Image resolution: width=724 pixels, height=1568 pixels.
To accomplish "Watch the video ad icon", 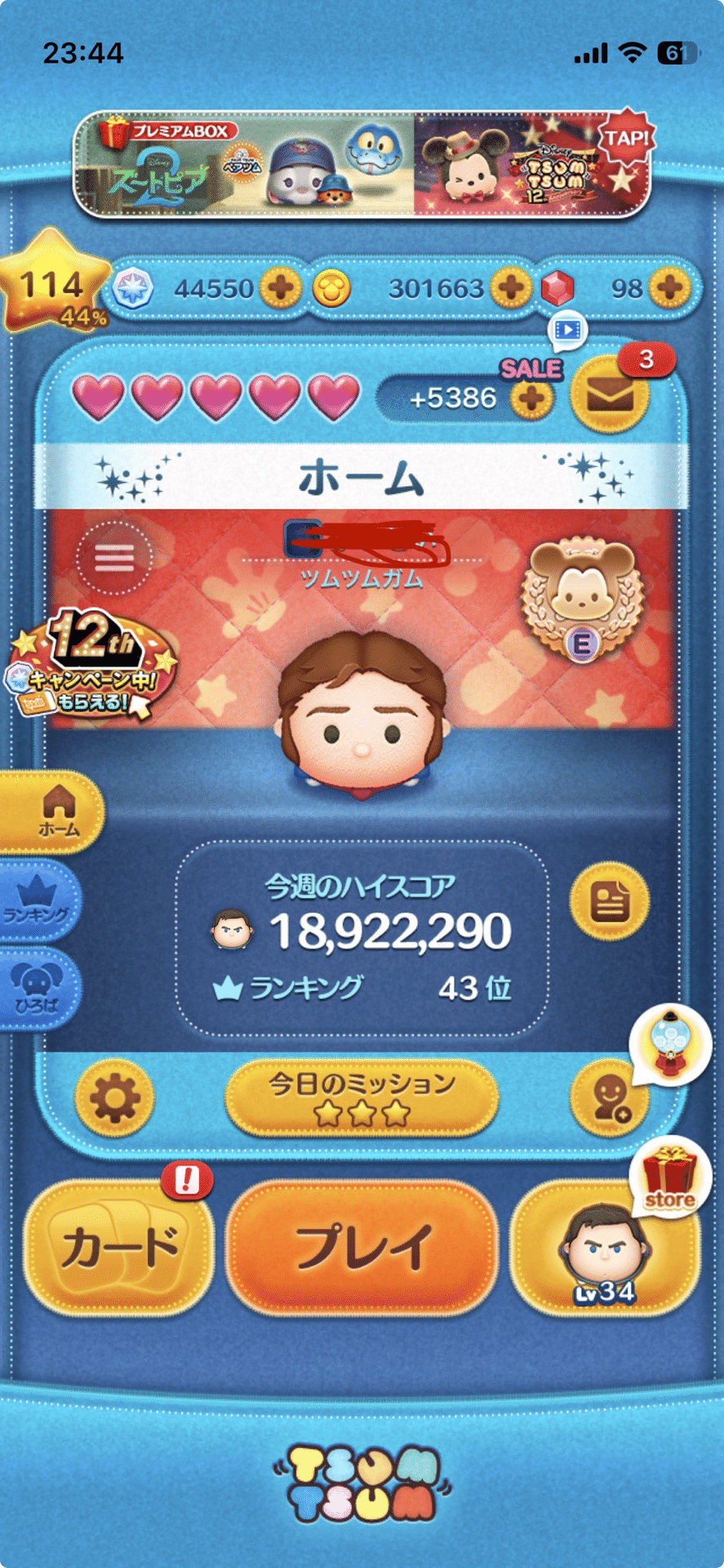I will (567, 330).
